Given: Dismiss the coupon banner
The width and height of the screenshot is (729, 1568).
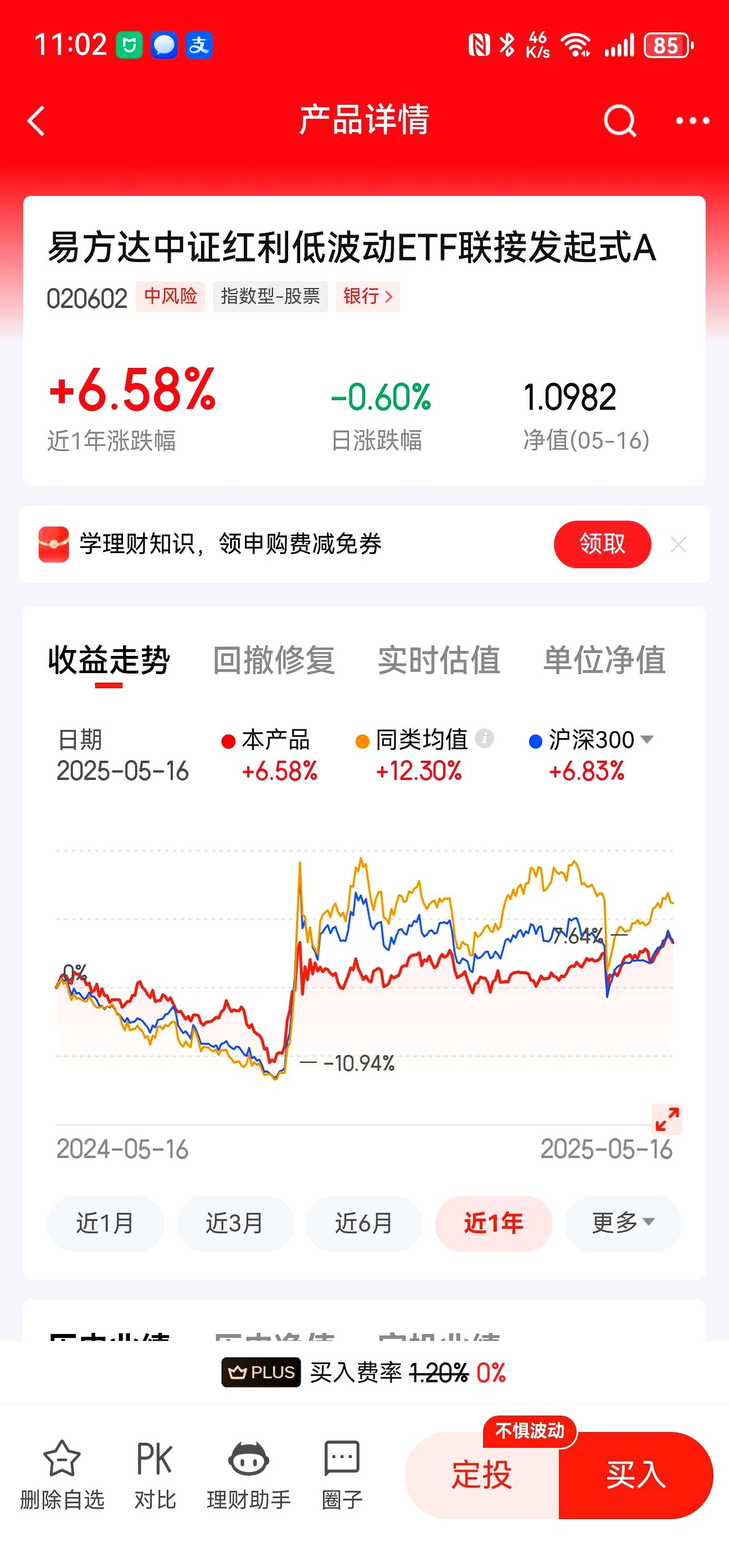Looking at the screenshot, I should [x=678, y=544].
